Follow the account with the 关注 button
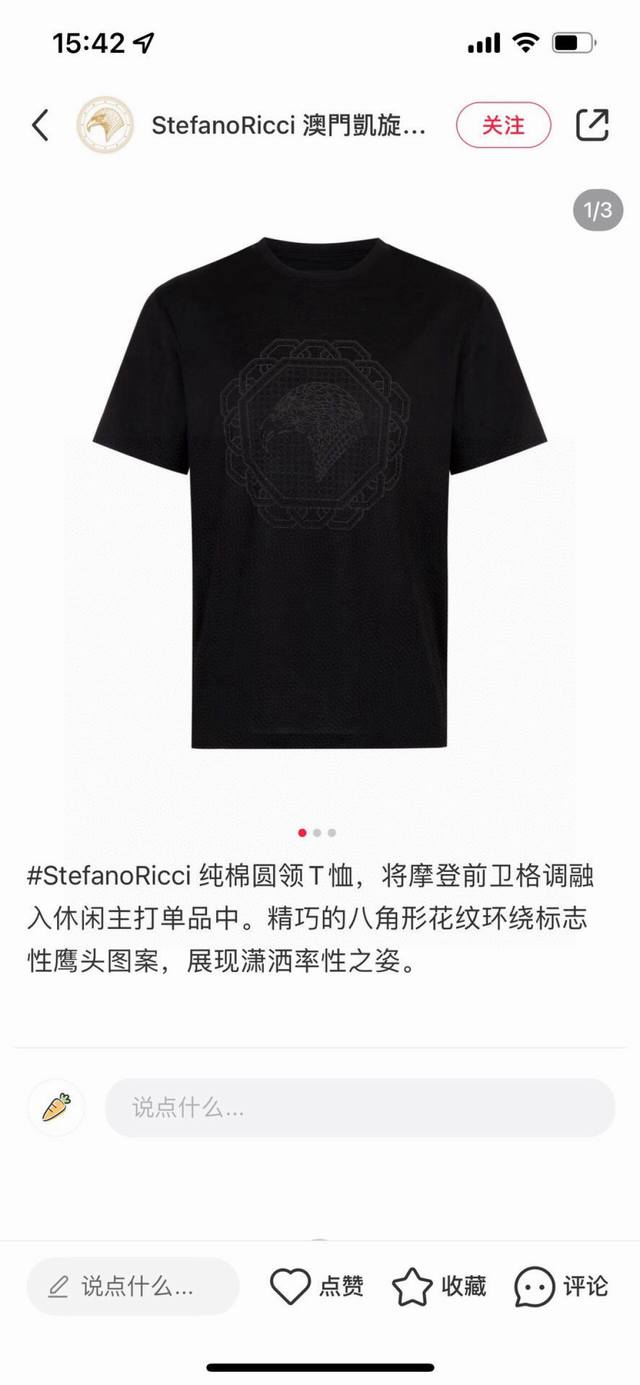This screenshot has width=640, height=1385. click(503, 125)
